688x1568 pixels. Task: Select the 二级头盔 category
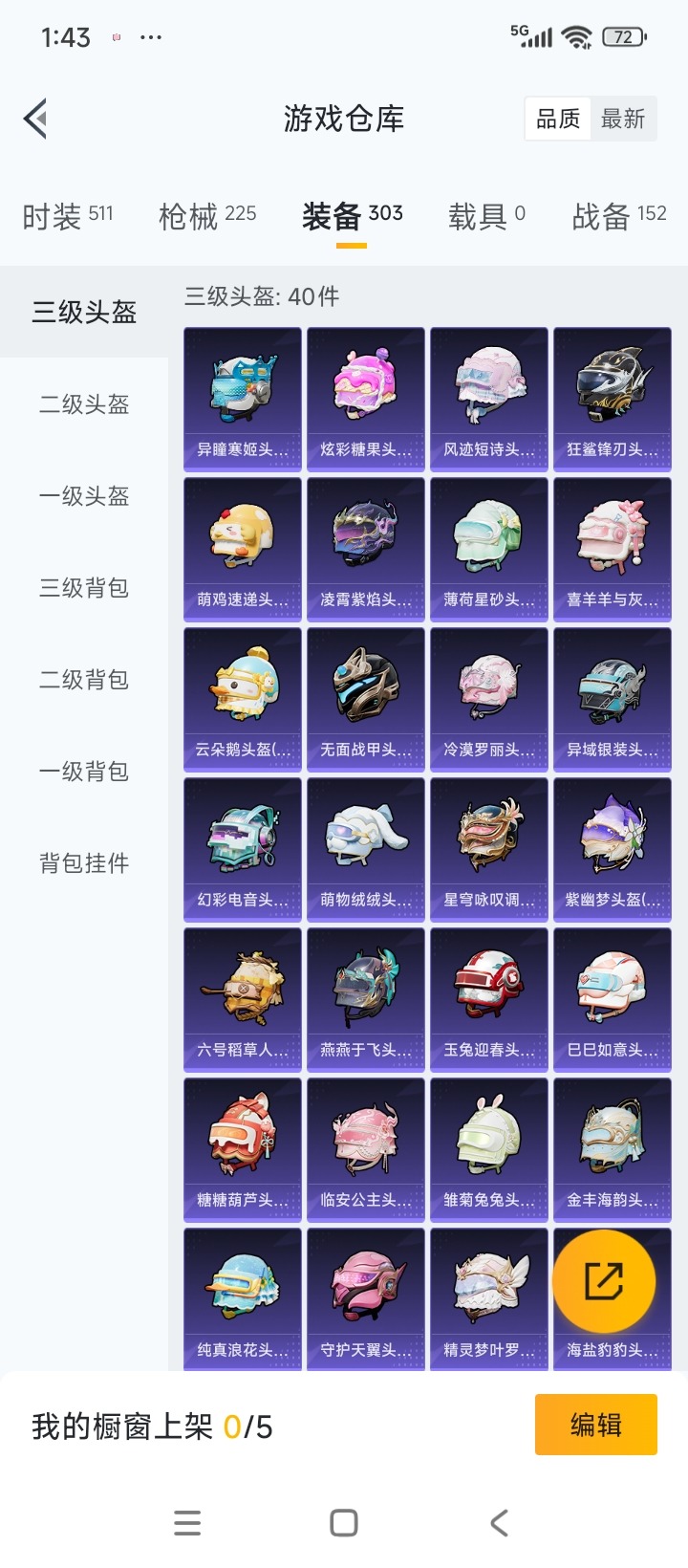click(x=83, y=405)
